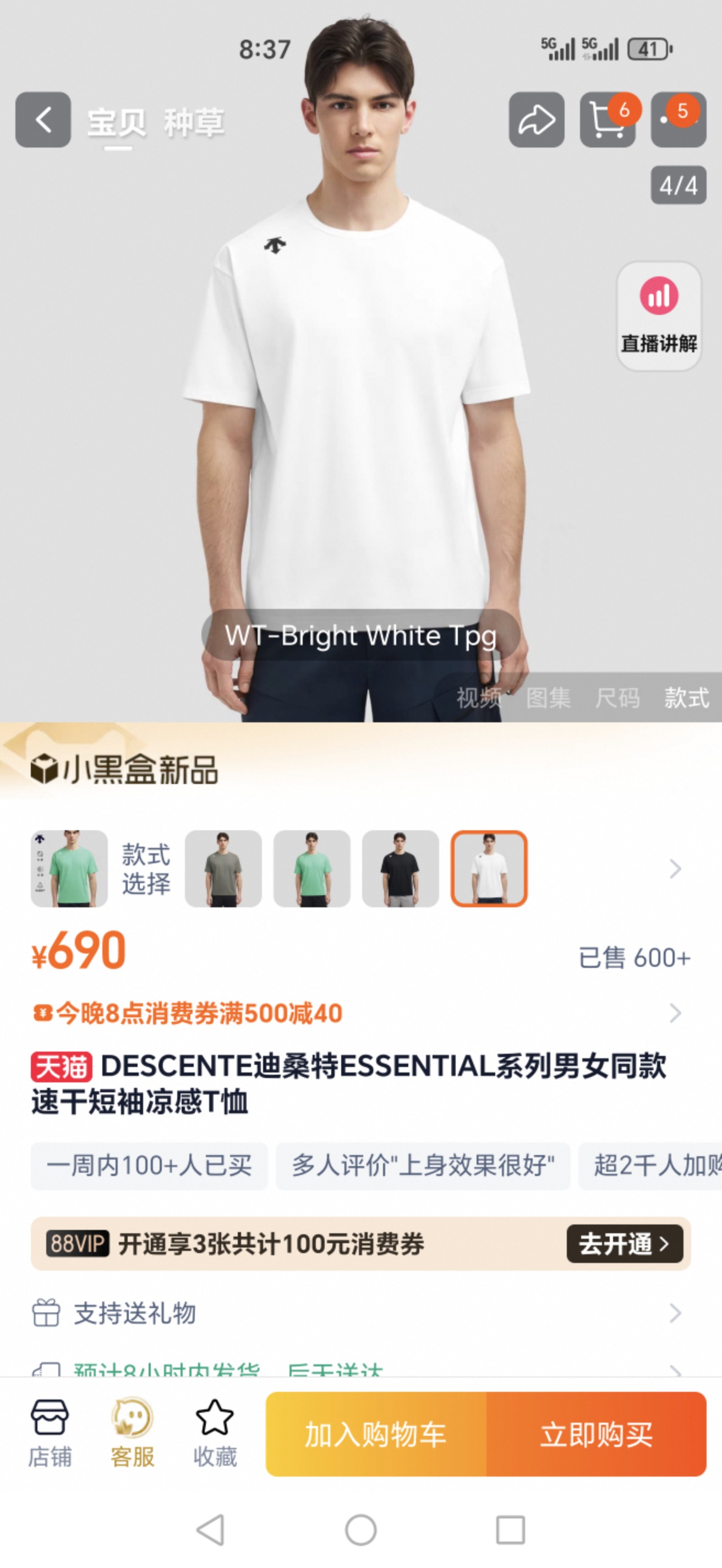Screen dimensions: 722x1568
Task: Share this product
Action: (537, 120)
